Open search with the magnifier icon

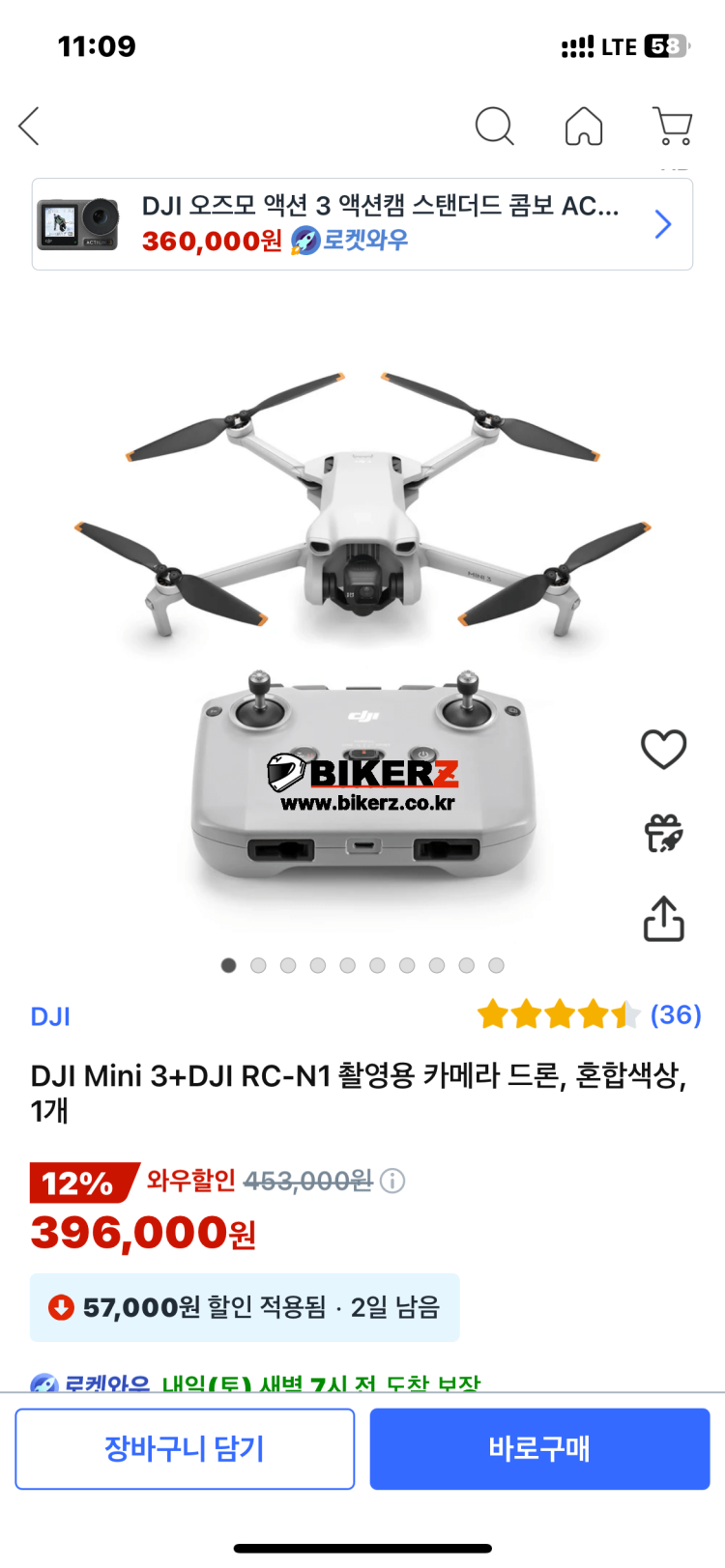(x=494, y=127)
